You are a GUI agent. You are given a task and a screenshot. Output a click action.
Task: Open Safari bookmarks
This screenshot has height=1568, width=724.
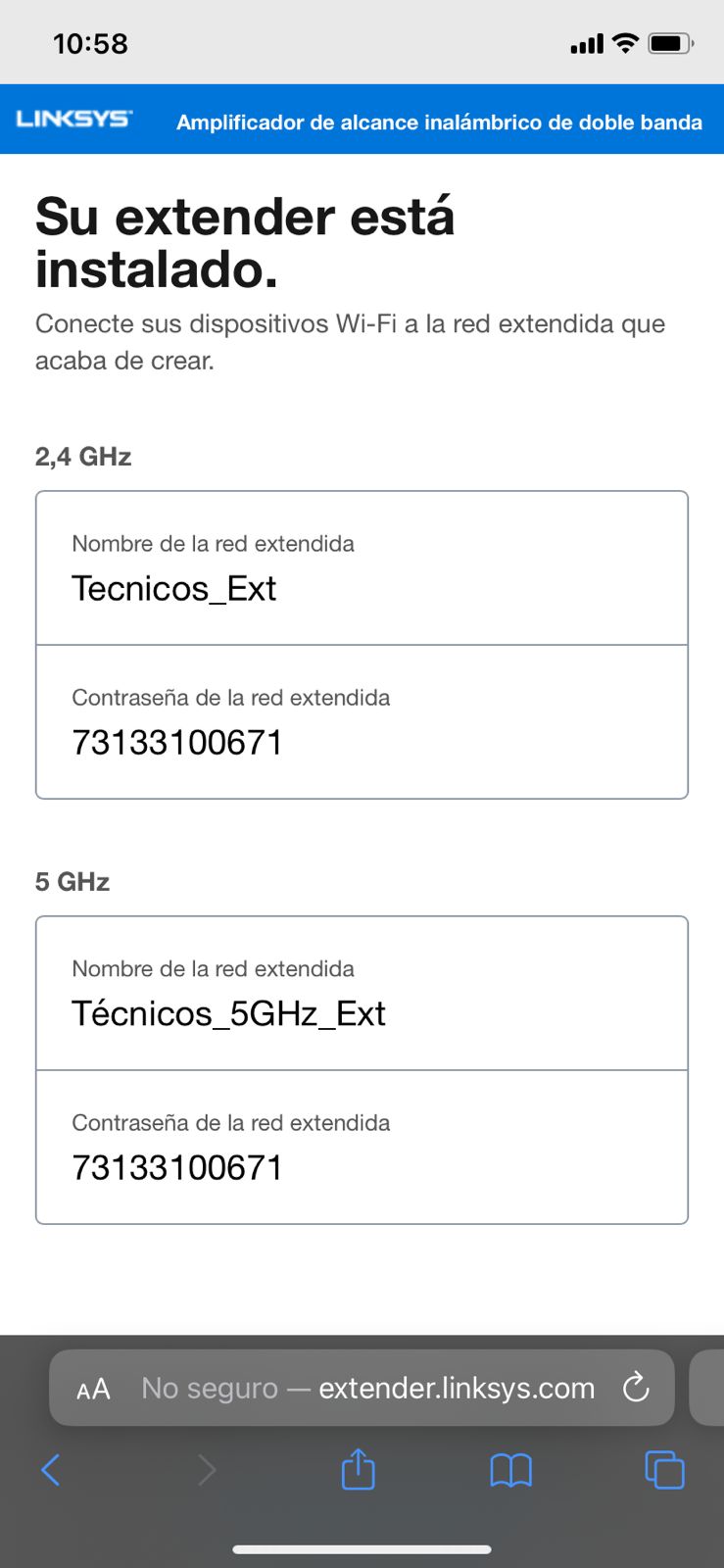coord(510,1469)
